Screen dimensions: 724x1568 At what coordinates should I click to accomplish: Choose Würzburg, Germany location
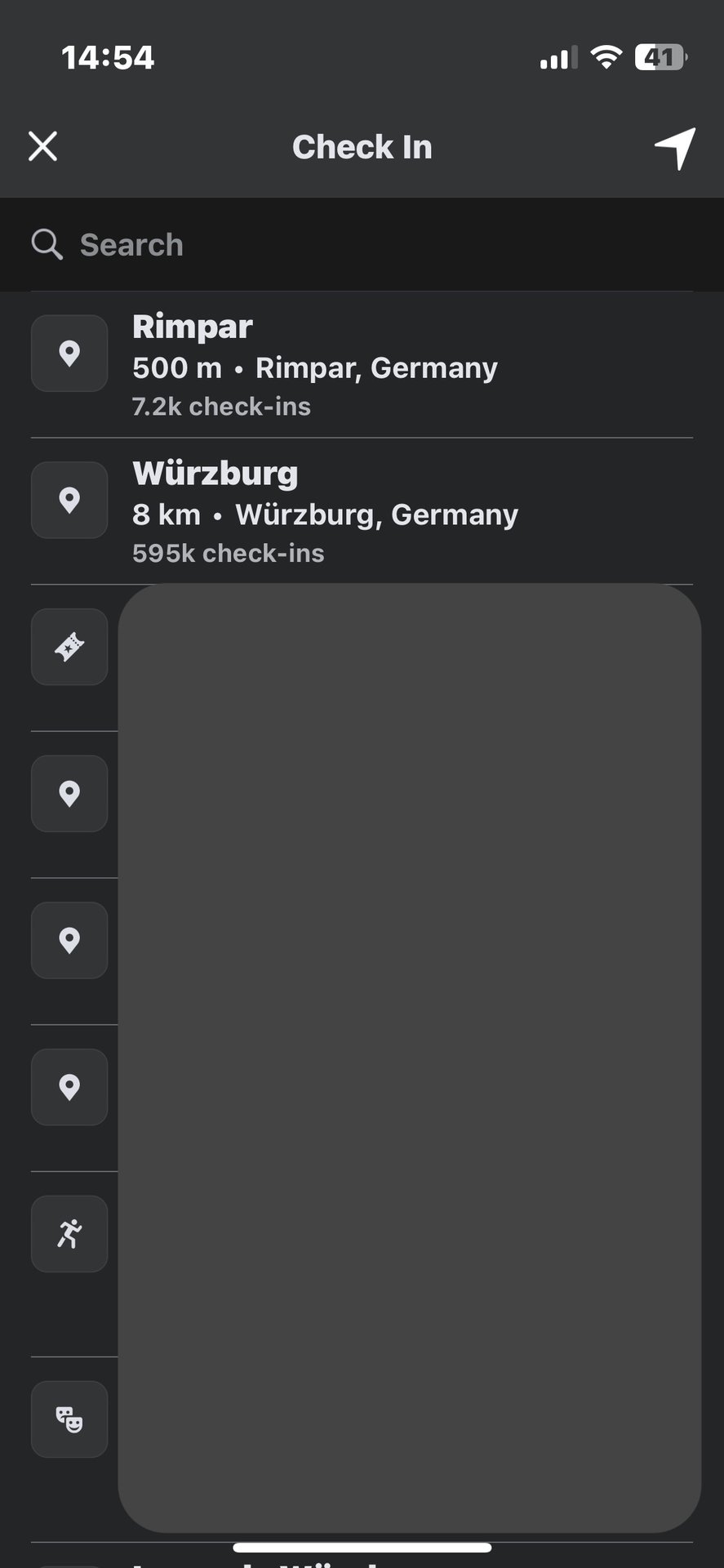362,512
